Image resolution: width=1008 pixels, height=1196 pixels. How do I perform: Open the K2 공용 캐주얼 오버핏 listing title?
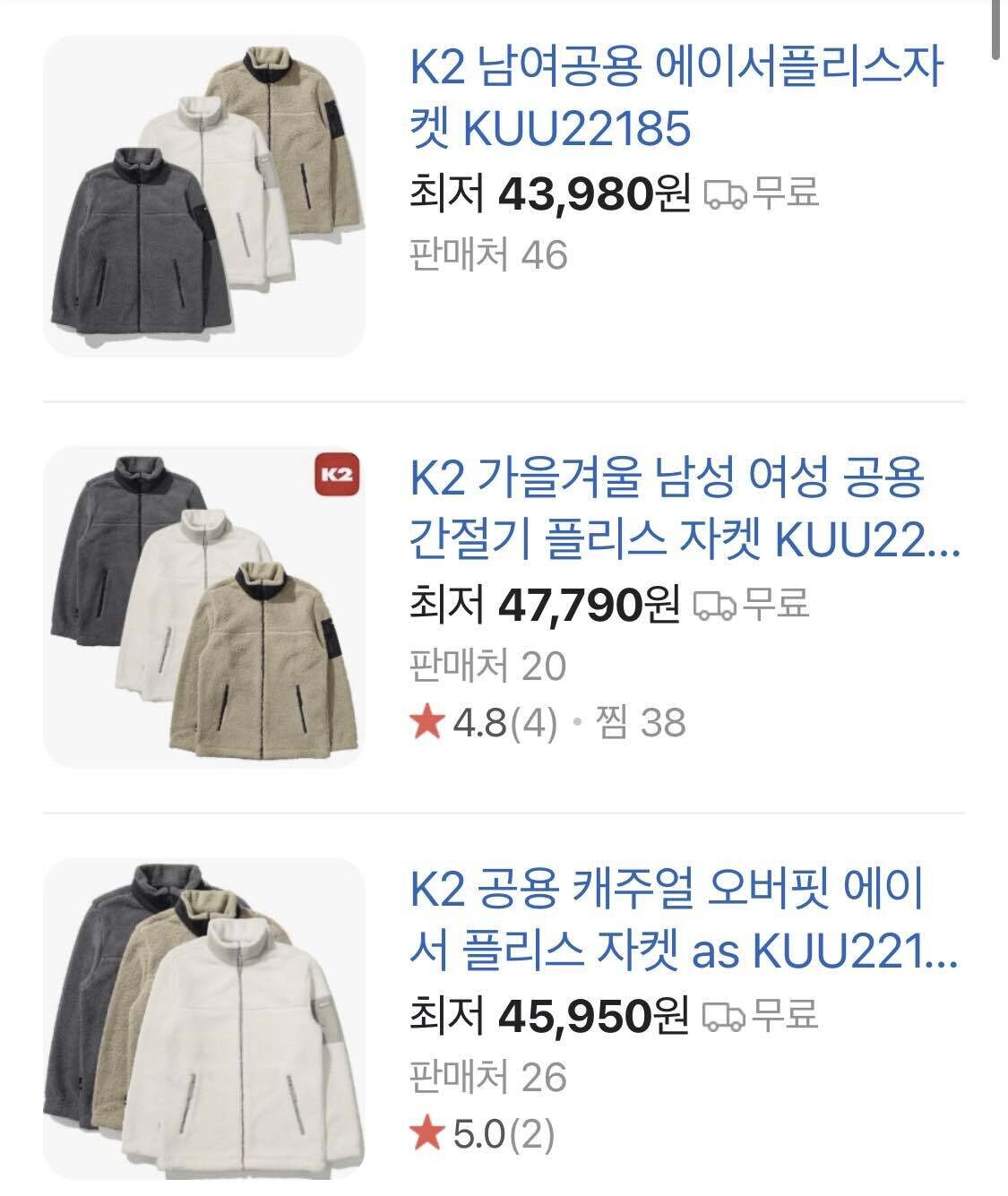click(683, 921)
